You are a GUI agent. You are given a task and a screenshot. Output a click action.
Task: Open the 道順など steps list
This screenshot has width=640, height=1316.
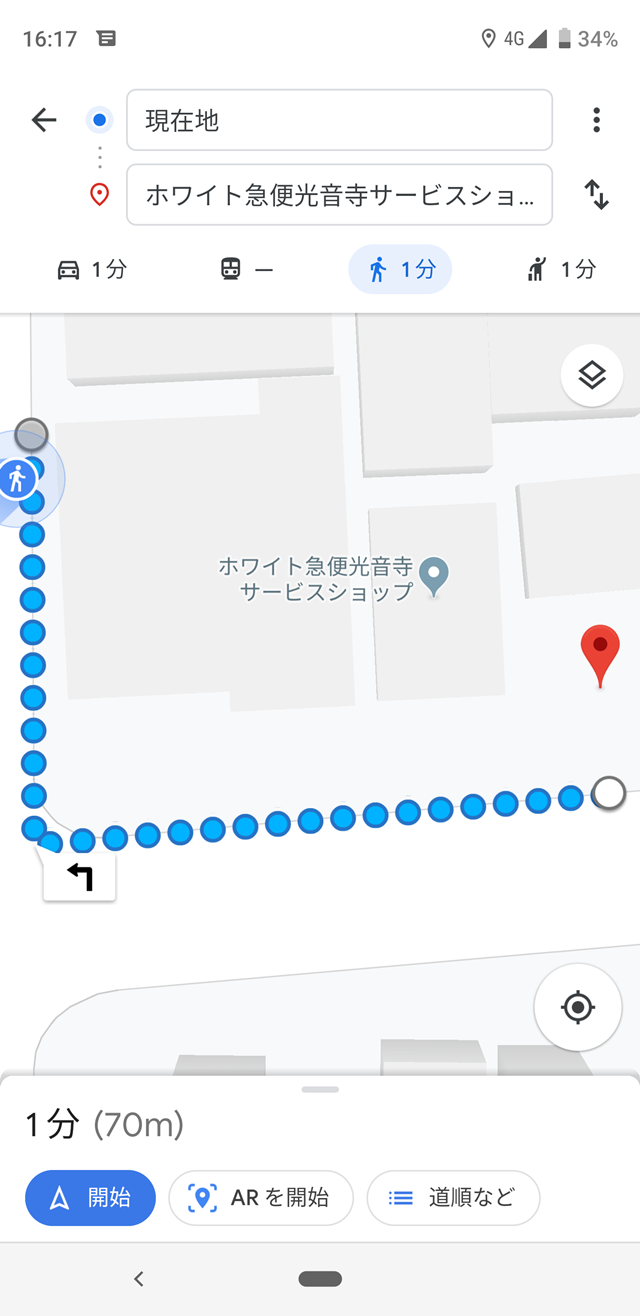point(453,1198)
